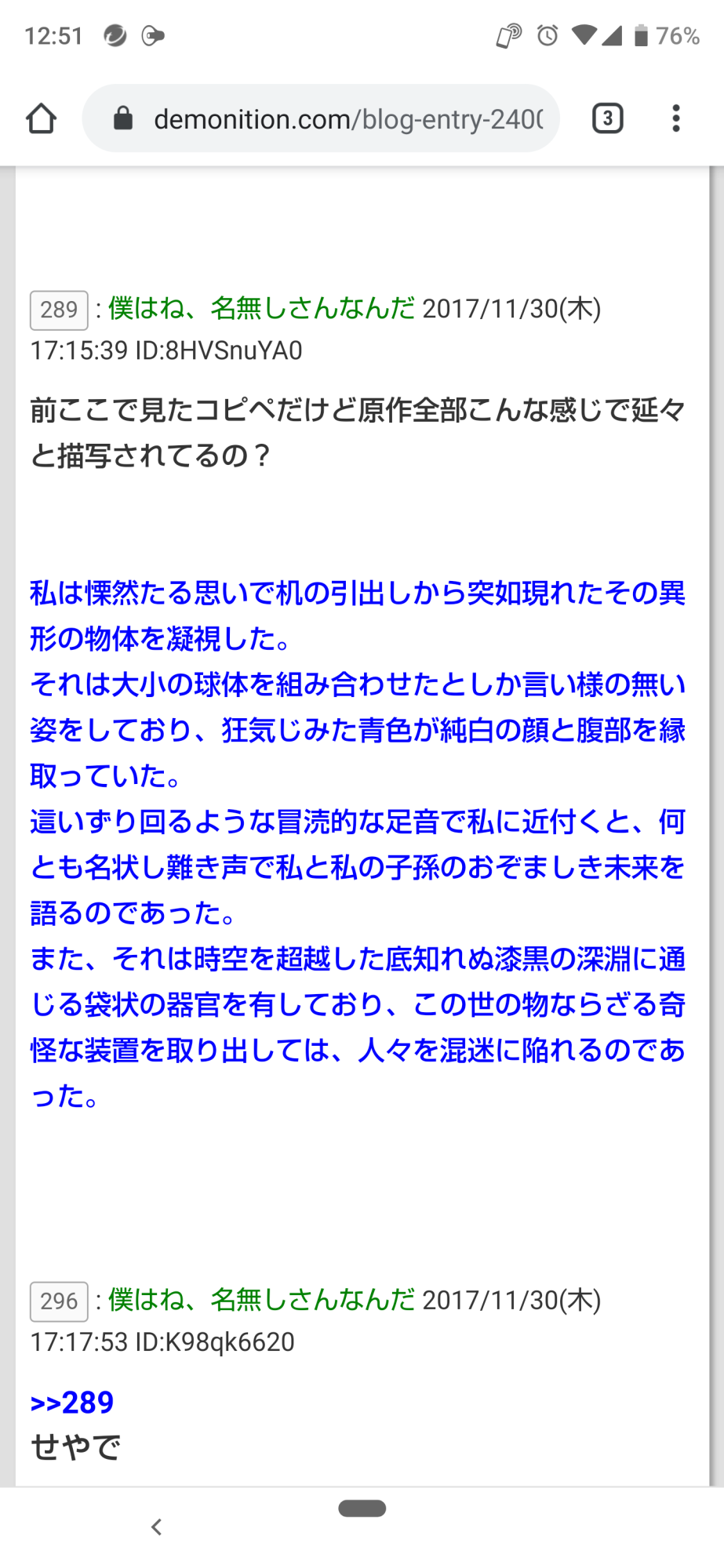Tap the post number 296 badge
Image resolution: width=724 pixels, height=1568 pixels.
click(59, 1301)
